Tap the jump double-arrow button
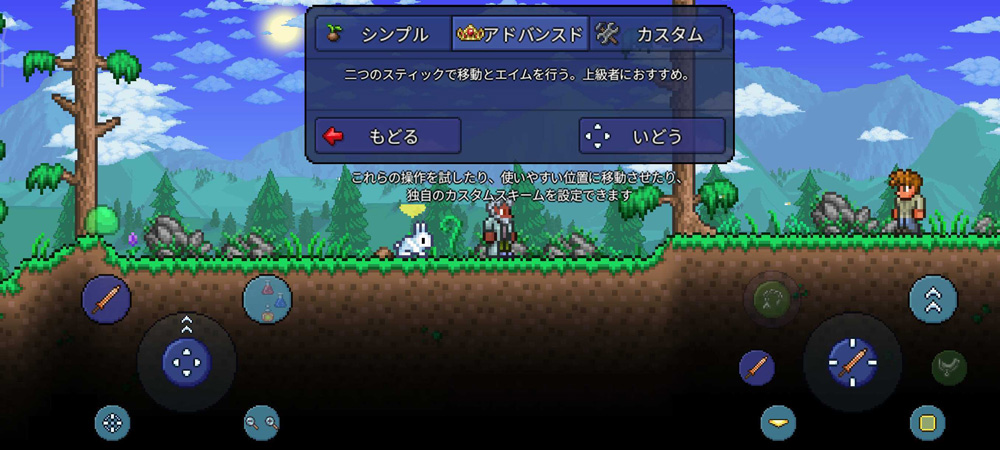 933,299
